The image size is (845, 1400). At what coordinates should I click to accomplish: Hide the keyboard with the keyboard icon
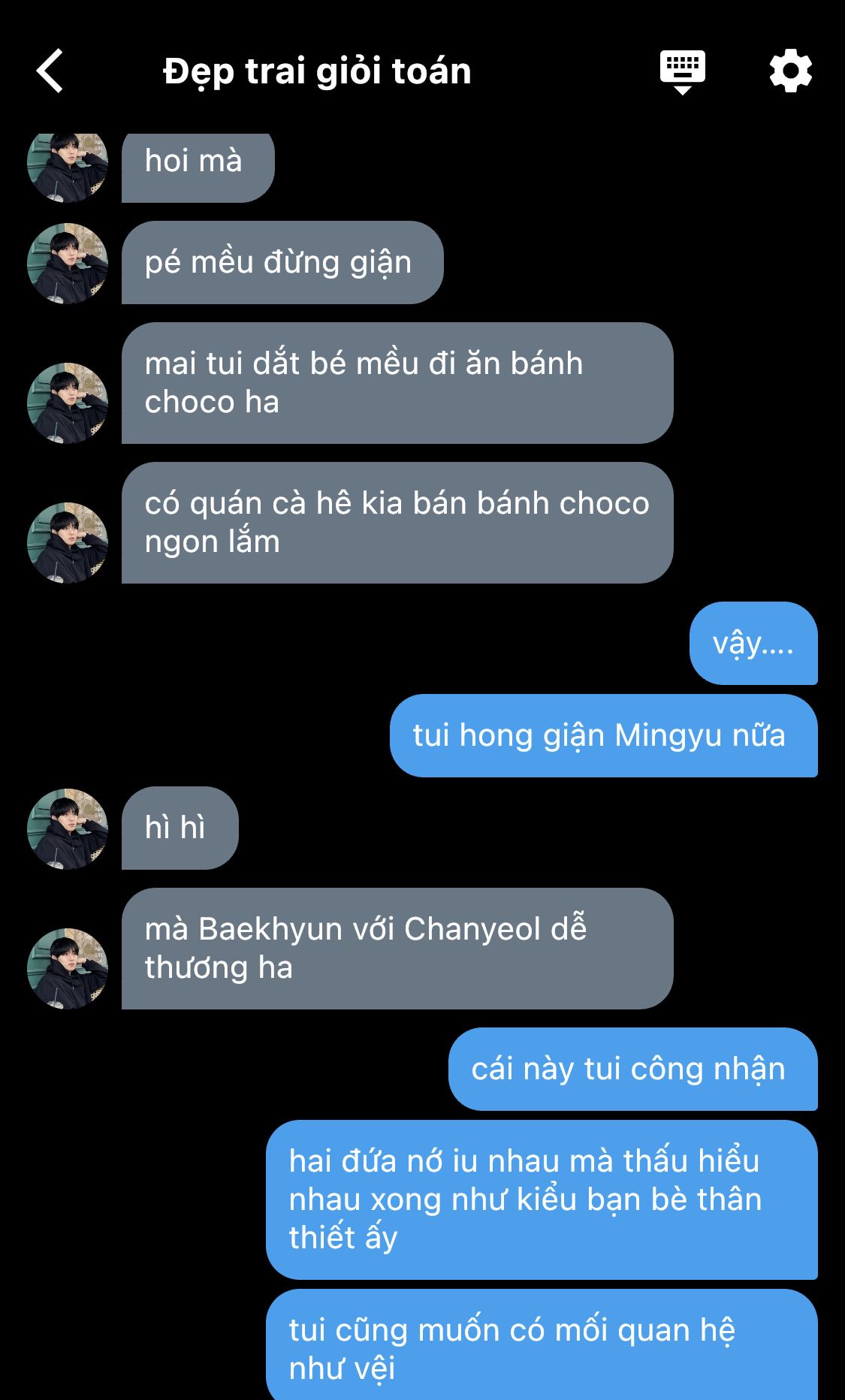[x=682, y=71]
